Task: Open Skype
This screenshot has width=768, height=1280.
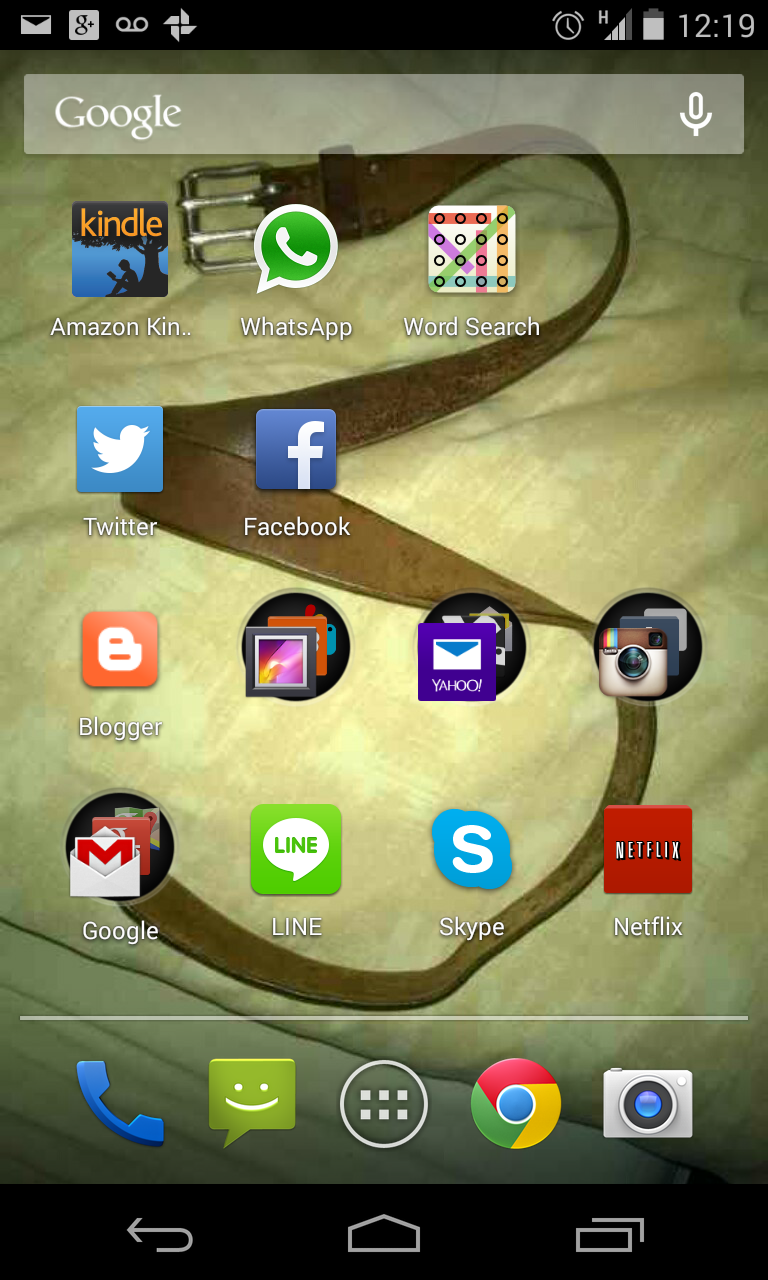Action: [471, 850]
